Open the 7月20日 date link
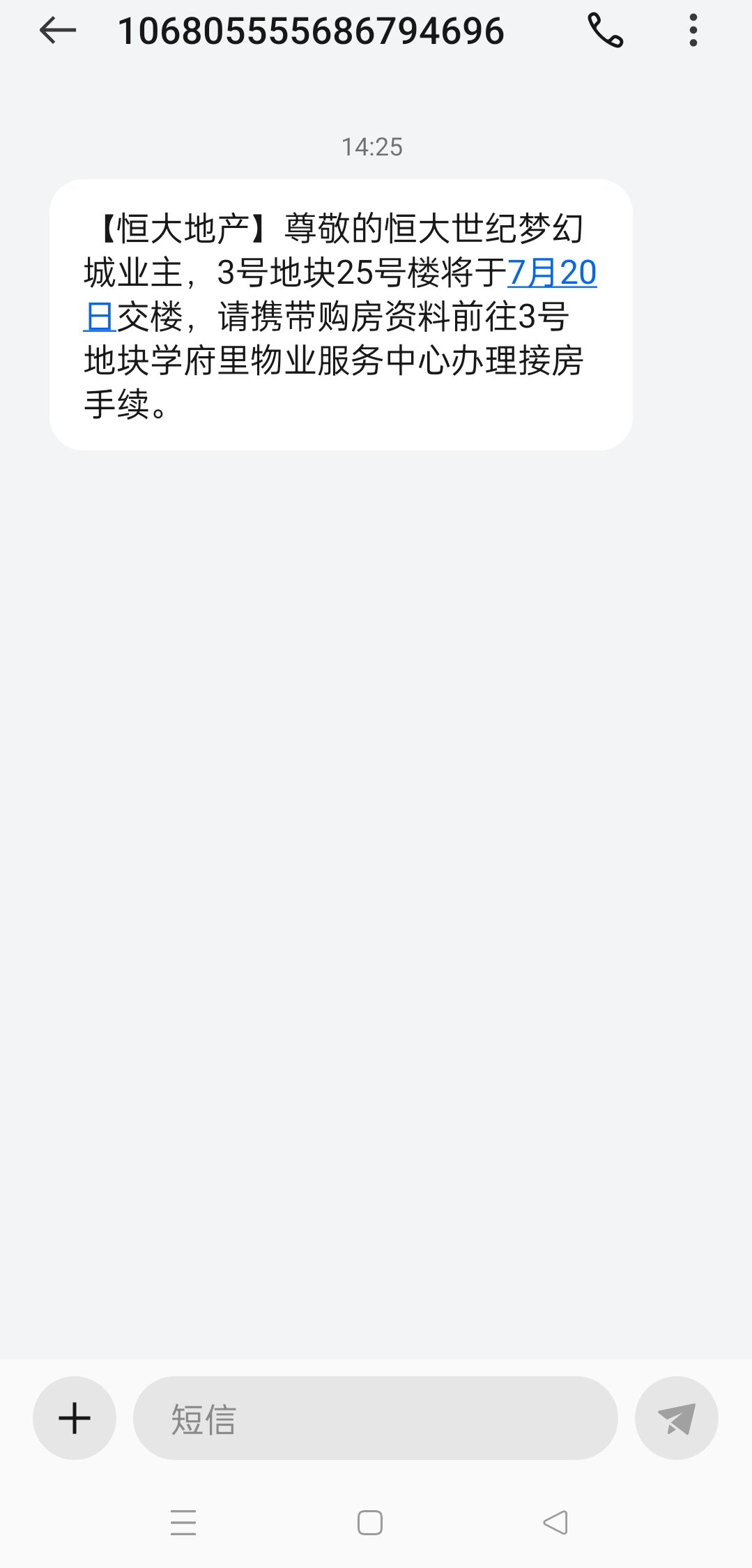Screen dimensions: 752x1568 [x=551, y=273]
